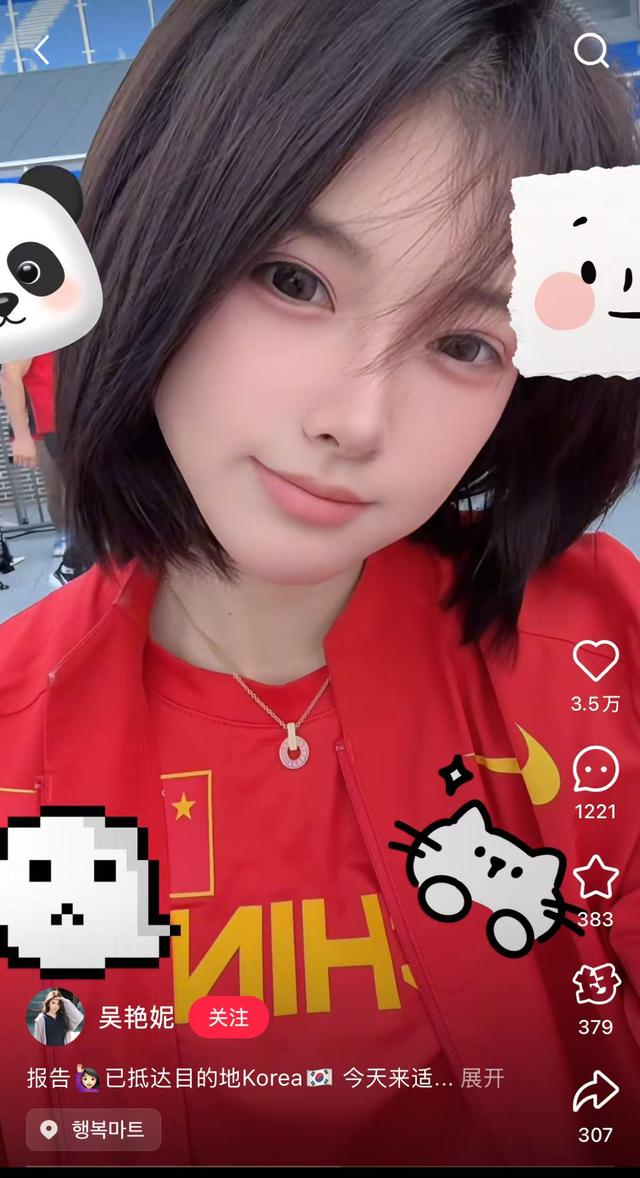The width and height of the screenshot is (640, 1178).
Task: Add this video to favorites with the star
Action: [x=596, y=877]
